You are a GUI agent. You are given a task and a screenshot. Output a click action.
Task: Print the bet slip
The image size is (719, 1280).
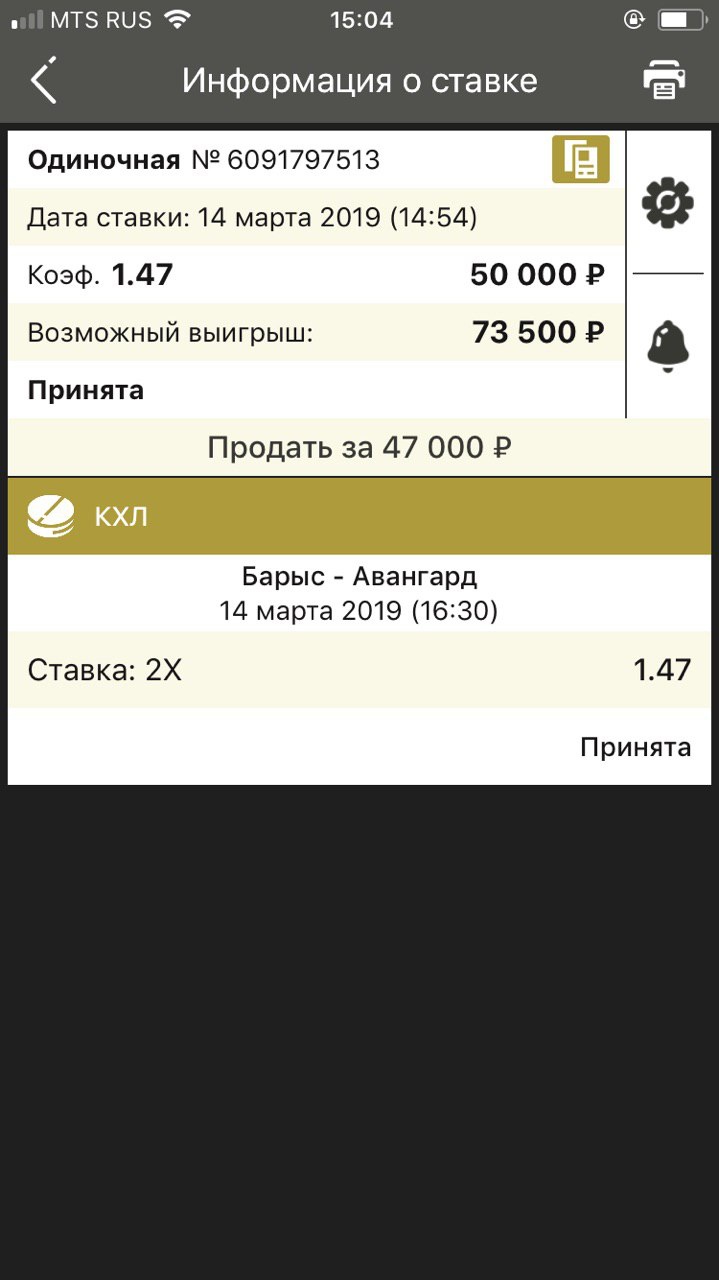pos(664,80)
